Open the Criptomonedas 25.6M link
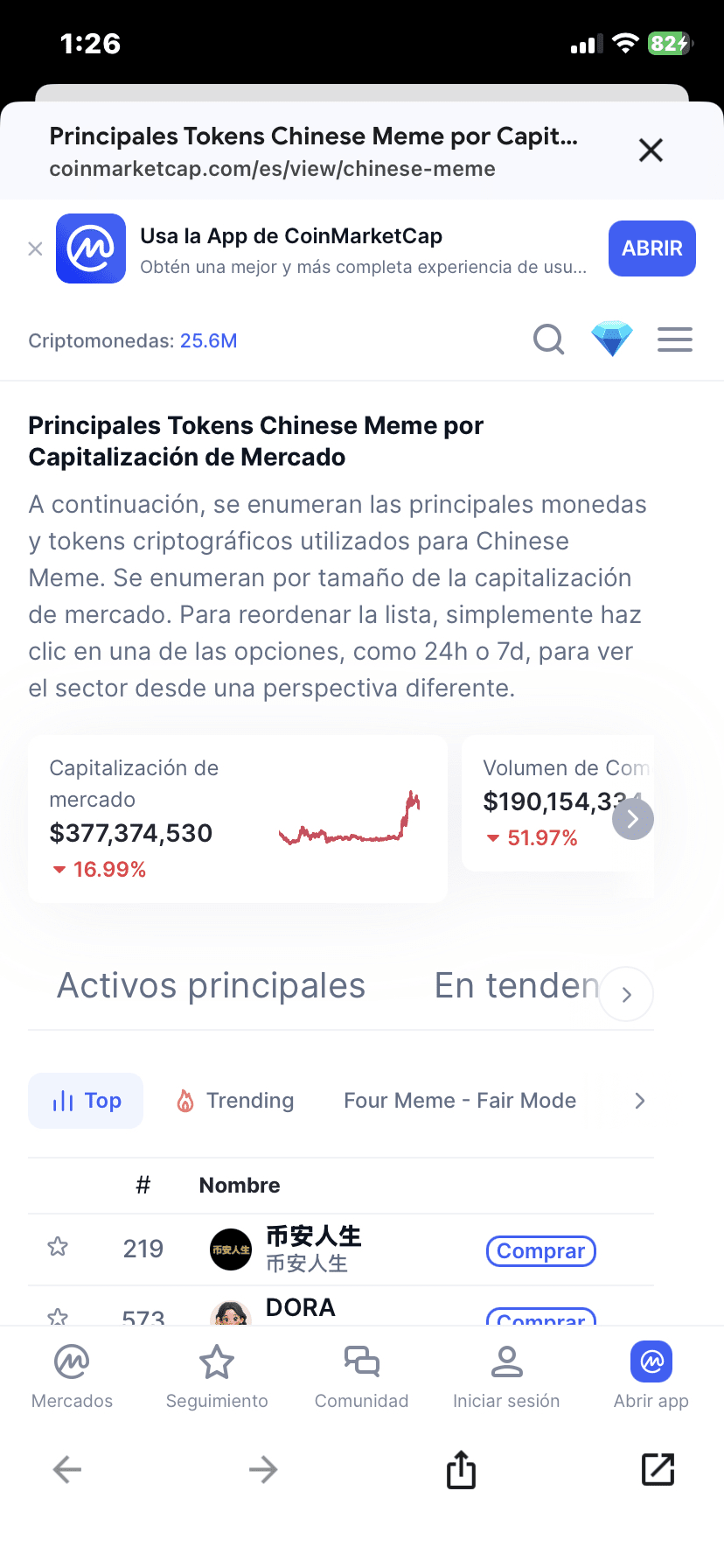This screenshot has width=724, height=1568. [208, 341]
